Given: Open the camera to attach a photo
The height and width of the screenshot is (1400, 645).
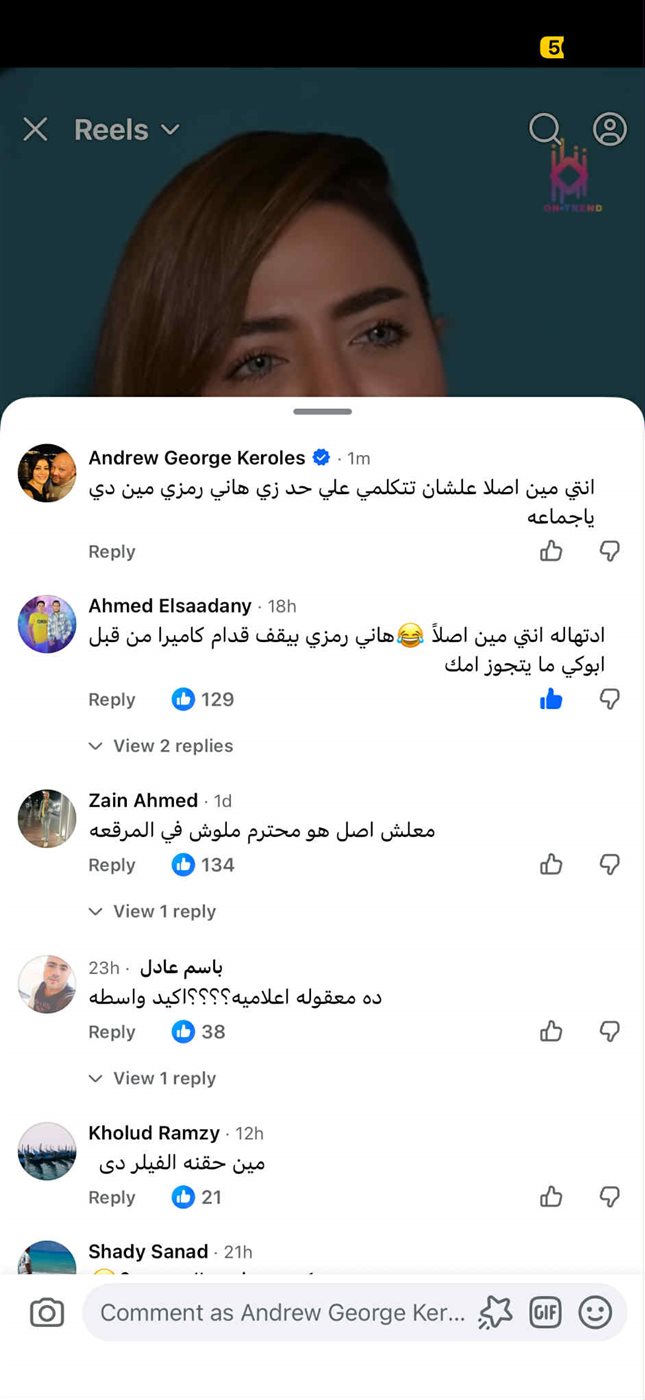Looking at the screenshot, I should click(x=47, y=1313).
